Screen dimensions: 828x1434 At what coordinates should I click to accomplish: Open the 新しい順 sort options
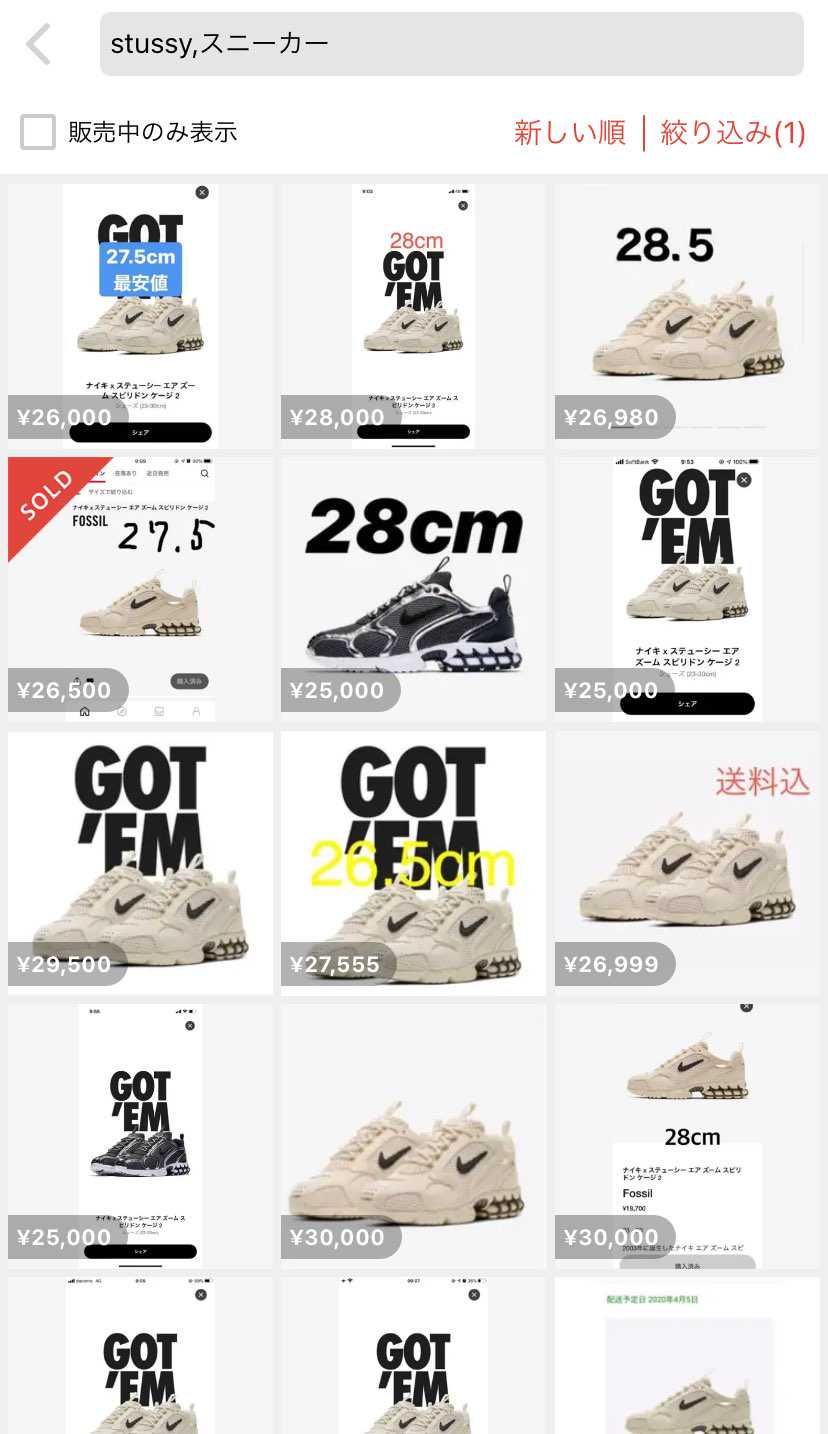coord(569,132)
